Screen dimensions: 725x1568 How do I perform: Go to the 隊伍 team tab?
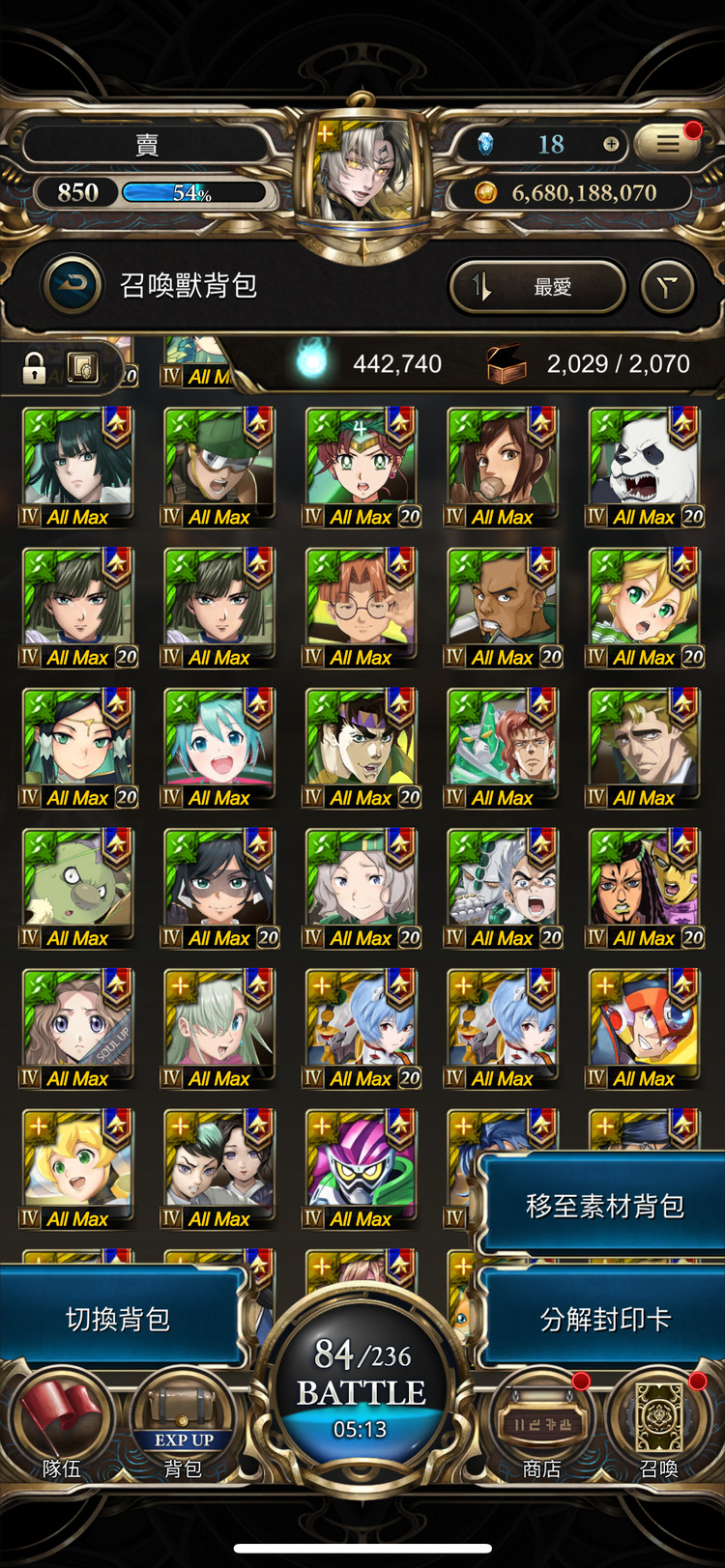62,1430
